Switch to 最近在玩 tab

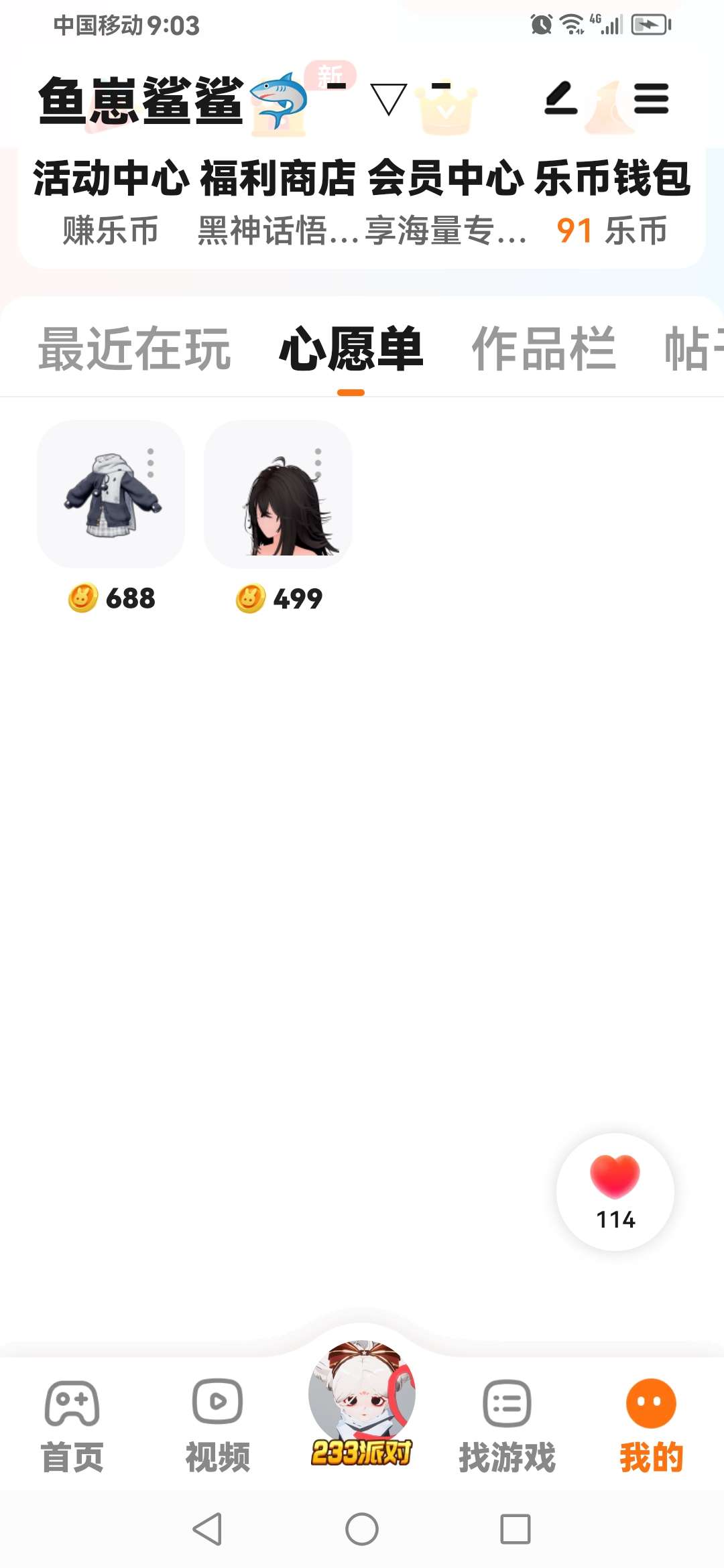(x=135, y=349)
